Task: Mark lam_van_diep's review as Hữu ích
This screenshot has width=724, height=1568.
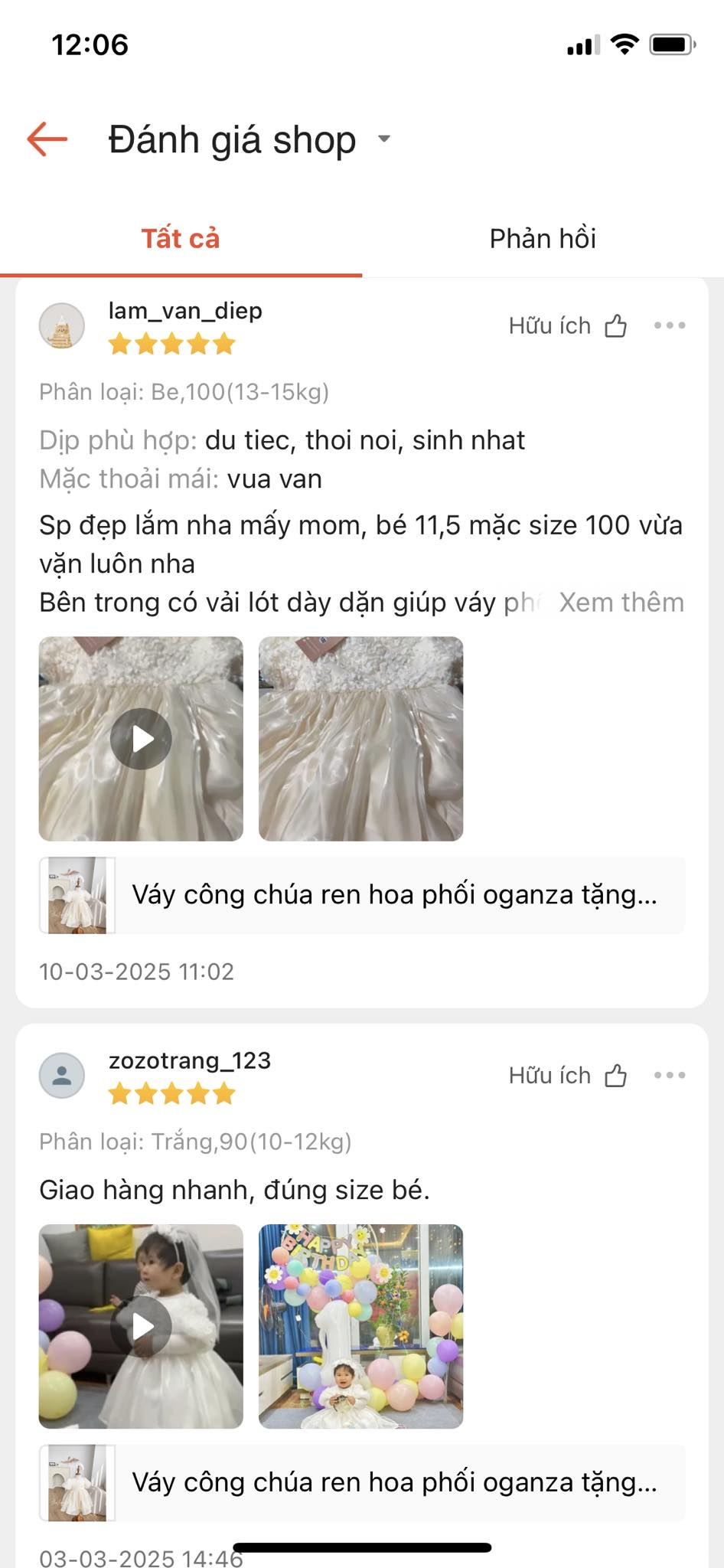Action: (568, 326)
